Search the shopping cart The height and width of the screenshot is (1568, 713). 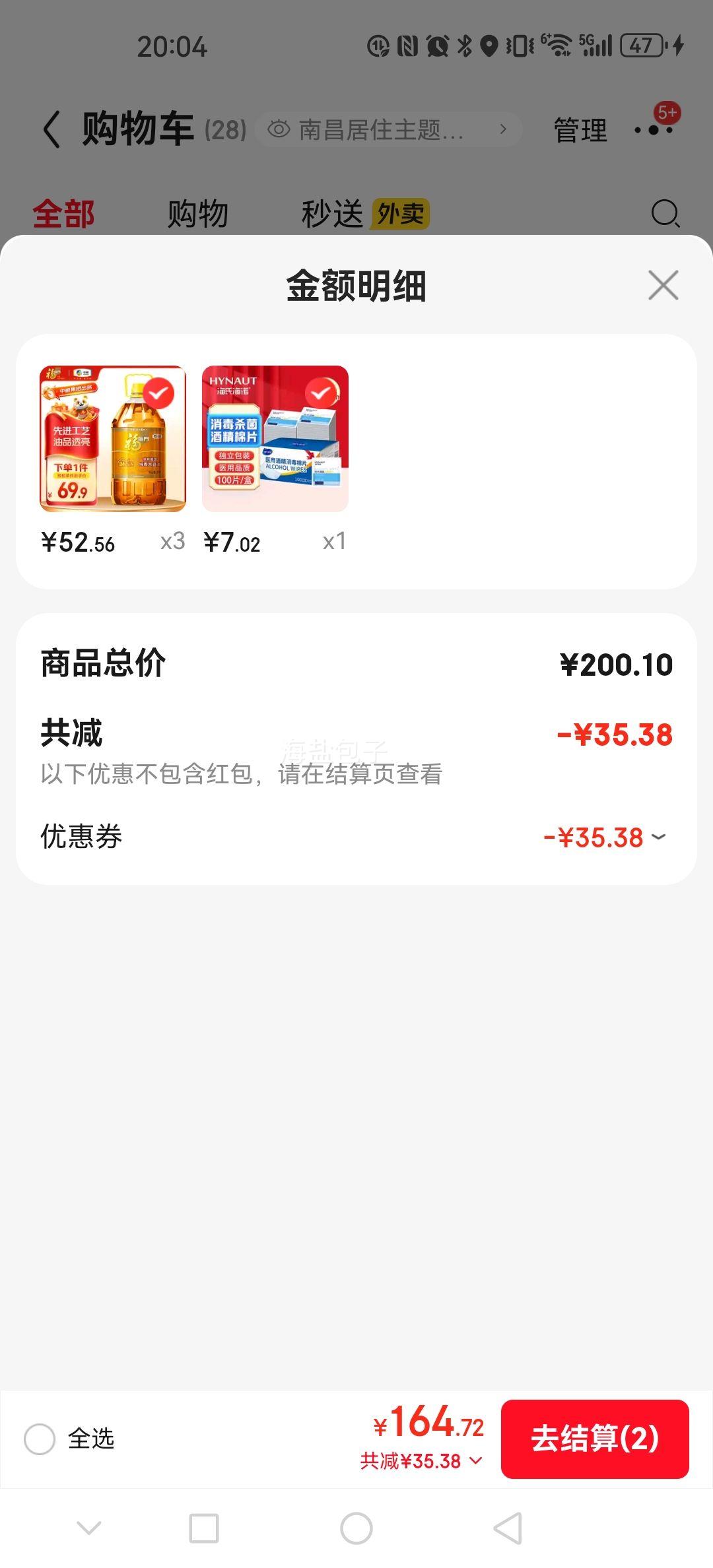[665, 214]
